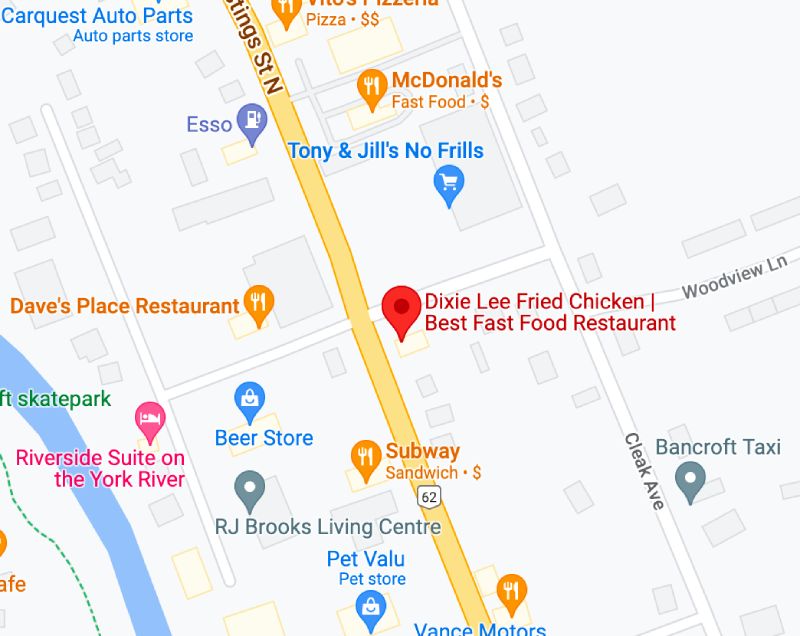The height and width of the screenshot is (636, 800).
Task: Open the Vito's Pizzeria pin
Action: tap(287, 10)
